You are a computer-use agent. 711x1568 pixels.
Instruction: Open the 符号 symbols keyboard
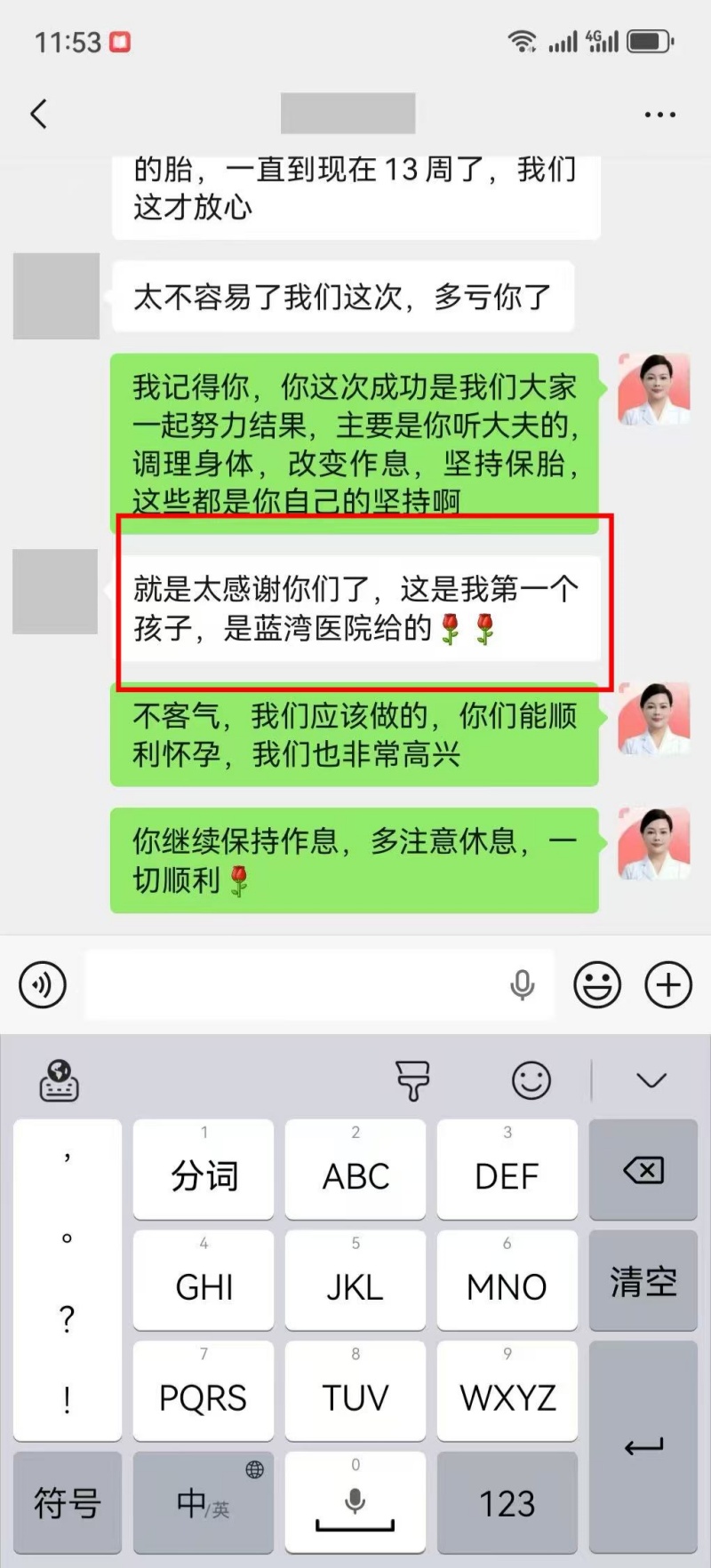[x=68, y=1503]
